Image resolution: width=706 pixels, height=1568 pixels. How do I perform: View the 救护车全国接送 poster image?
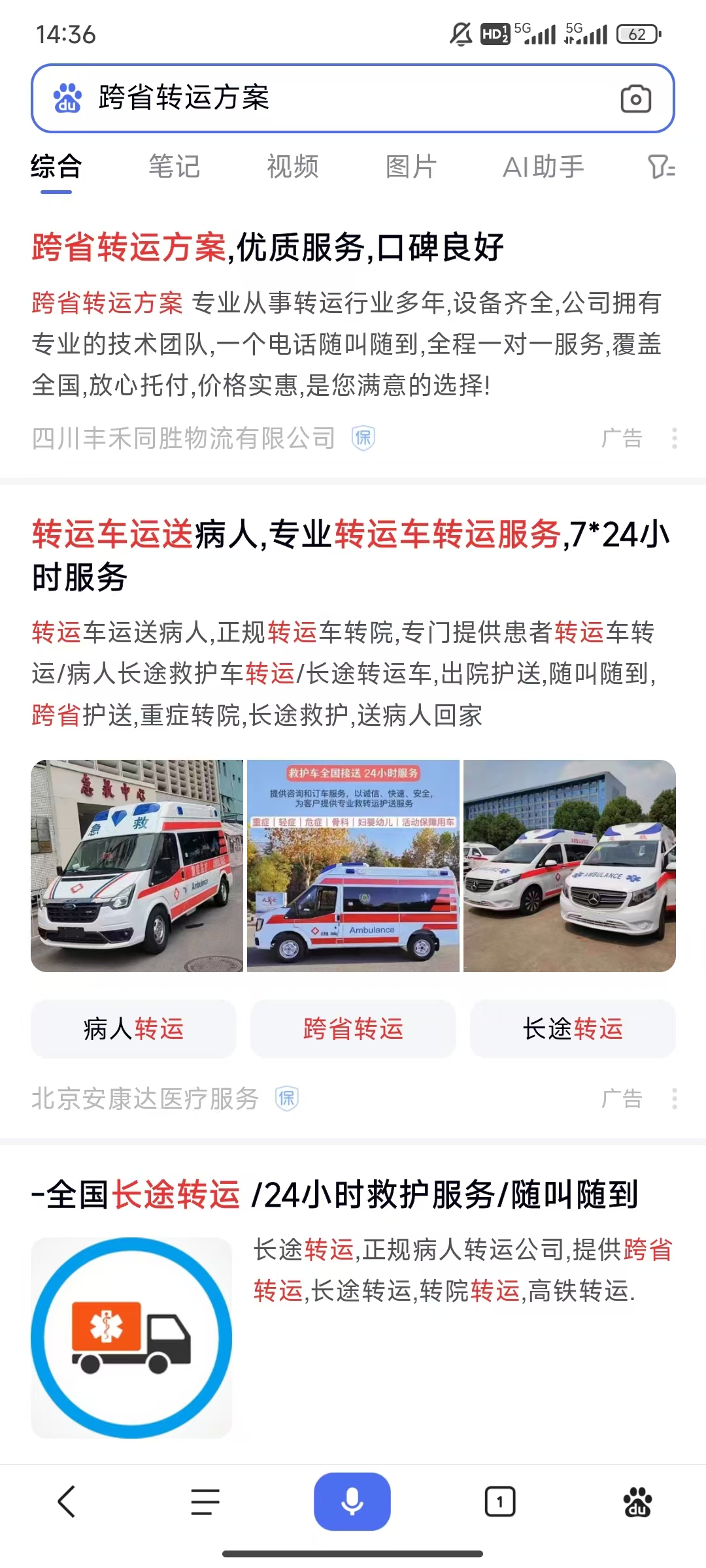coord(353,866)
